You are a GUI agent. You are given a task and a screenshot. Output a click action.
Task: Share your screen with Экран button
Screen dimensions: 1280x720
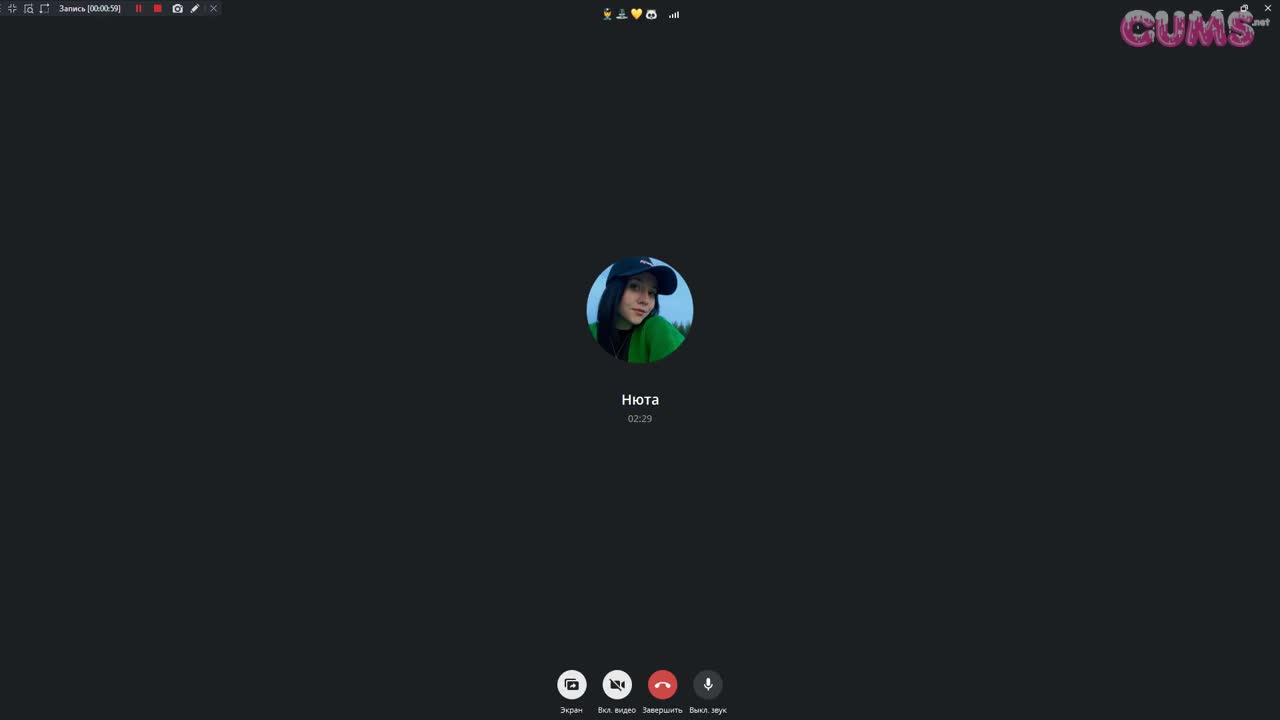click(x=571, y=685)
